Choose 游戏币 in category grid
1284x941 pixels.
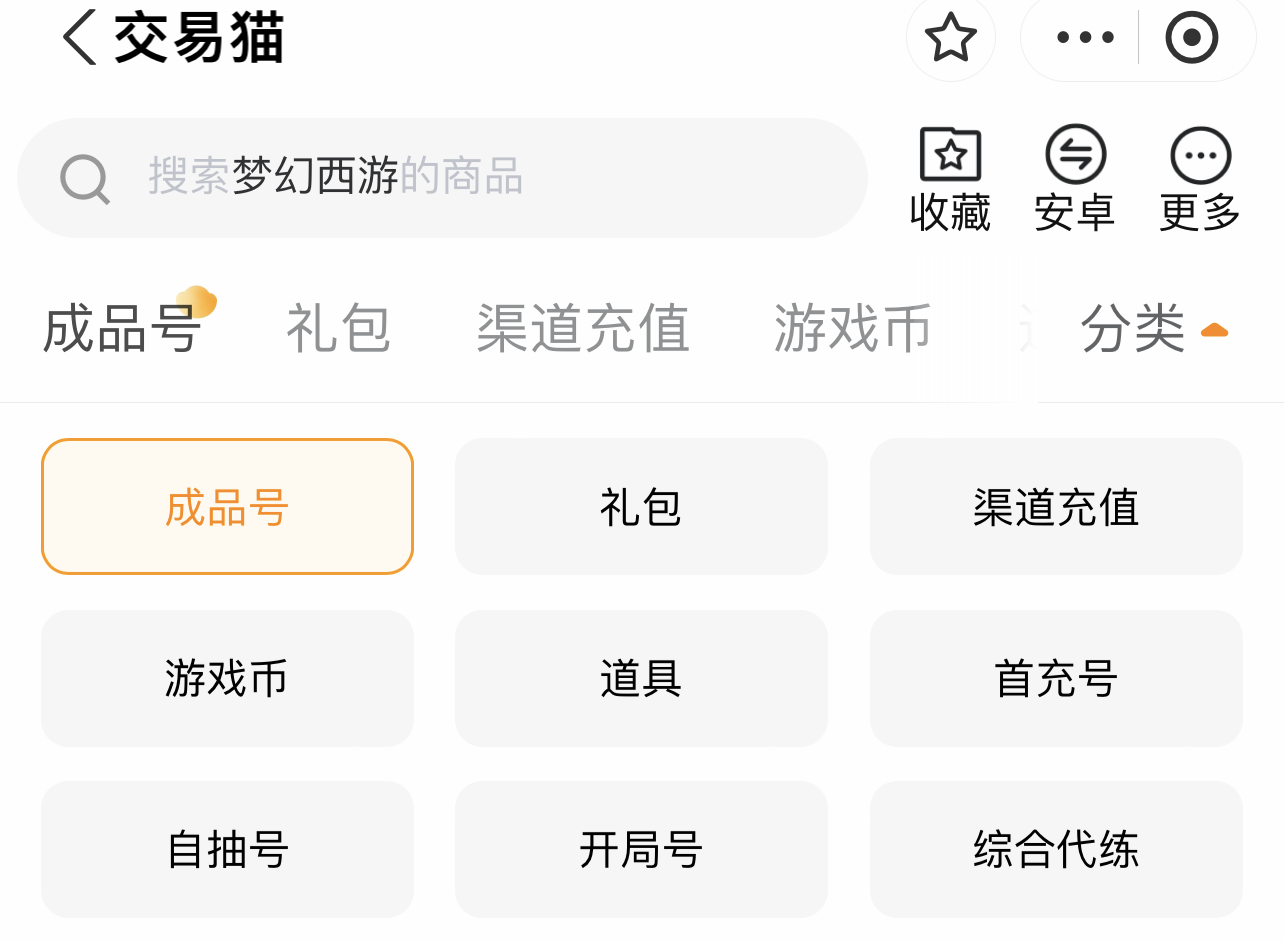(227, 678)
